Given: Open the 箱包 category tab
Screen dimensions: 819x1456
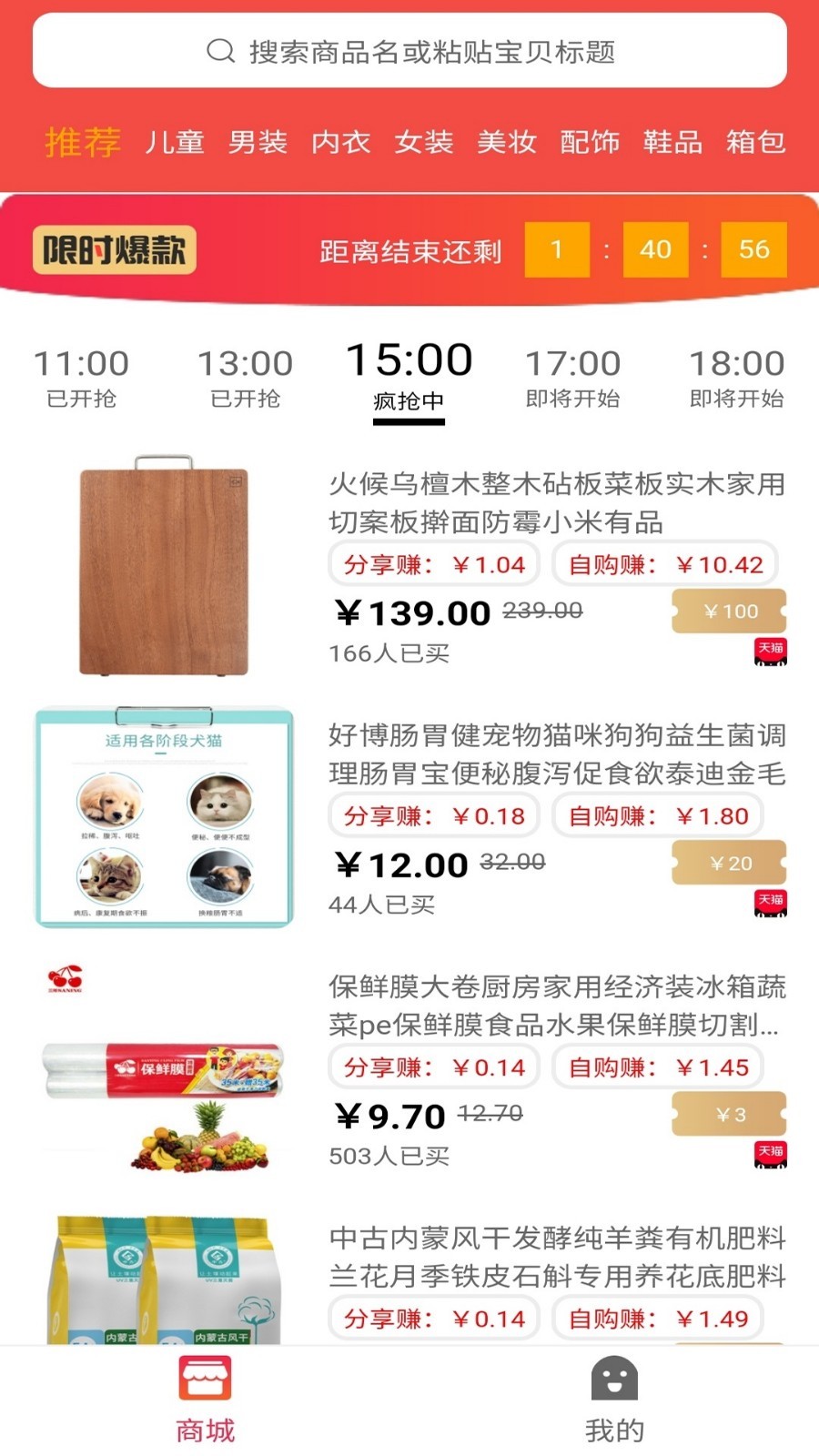Looking at the screenshot, I should (x=755, y=142).
